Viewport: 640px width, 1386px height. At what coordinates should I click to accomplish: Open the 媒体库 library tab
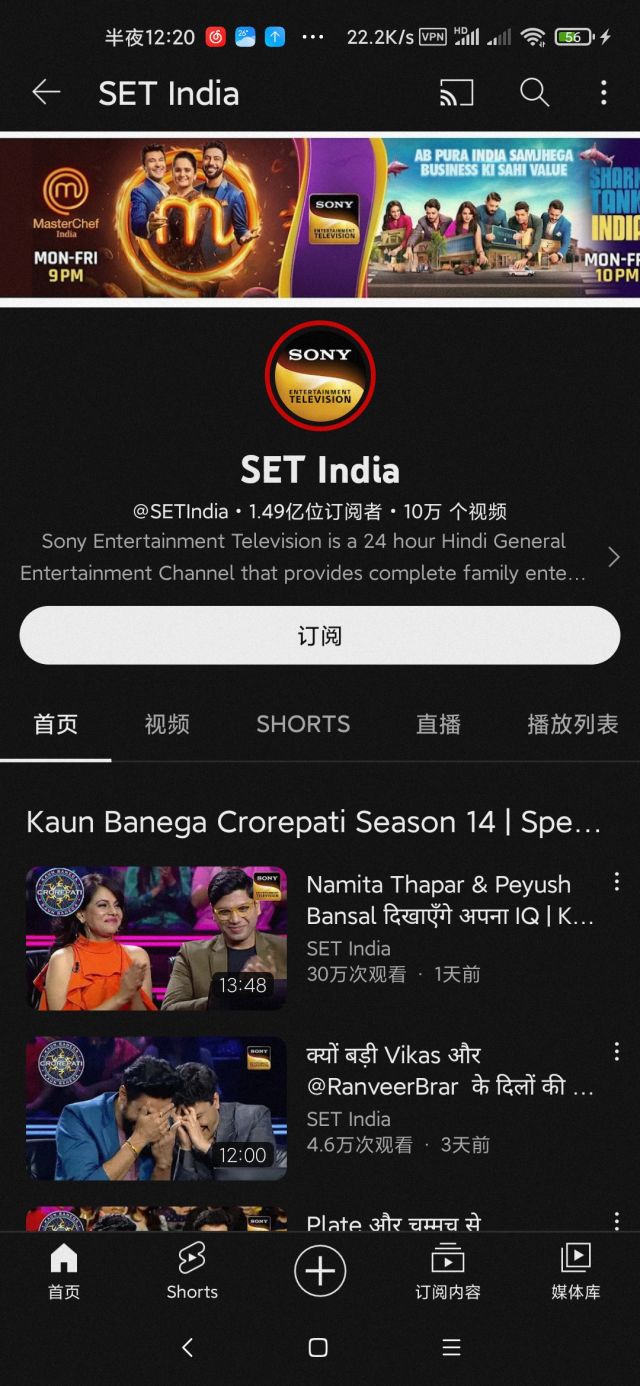(x=576, y=1271)
